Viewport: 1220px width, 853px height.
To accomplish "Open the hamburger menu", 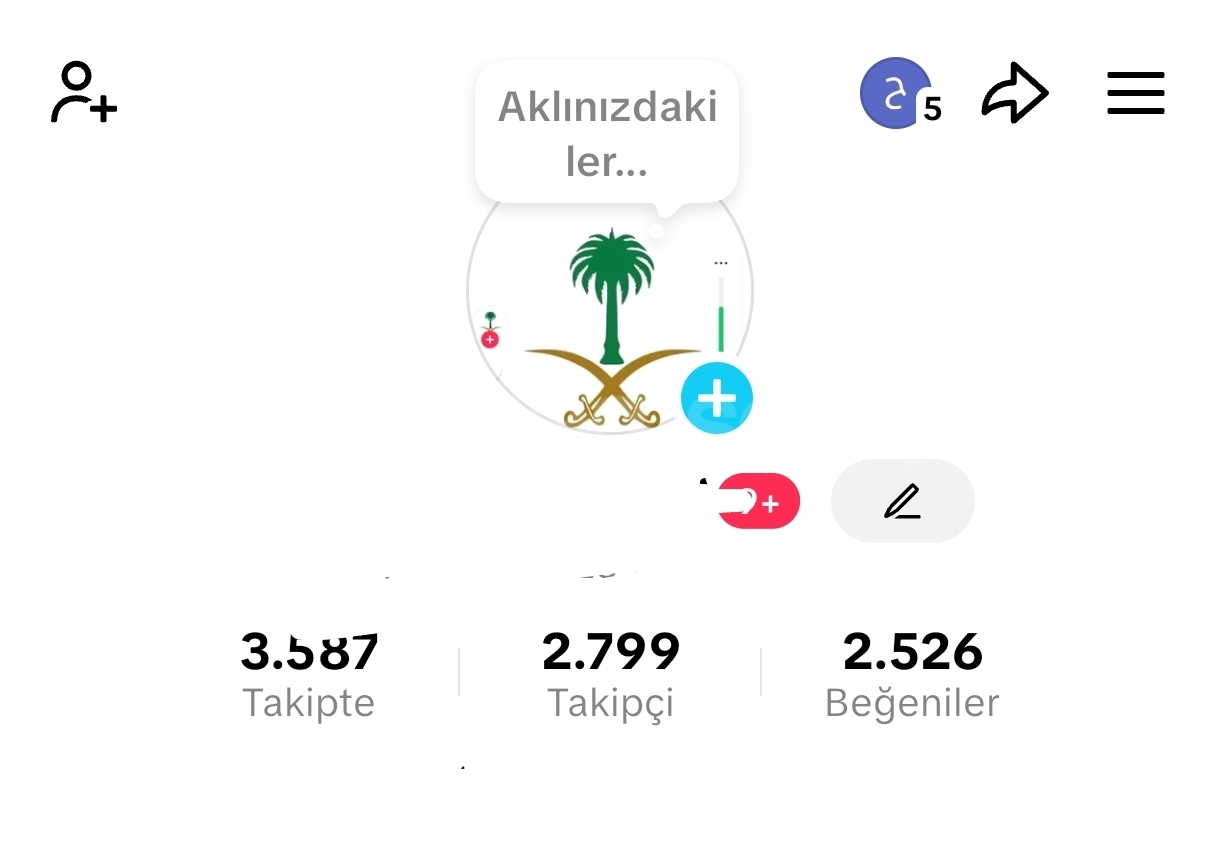I will tap(1135, 93).
